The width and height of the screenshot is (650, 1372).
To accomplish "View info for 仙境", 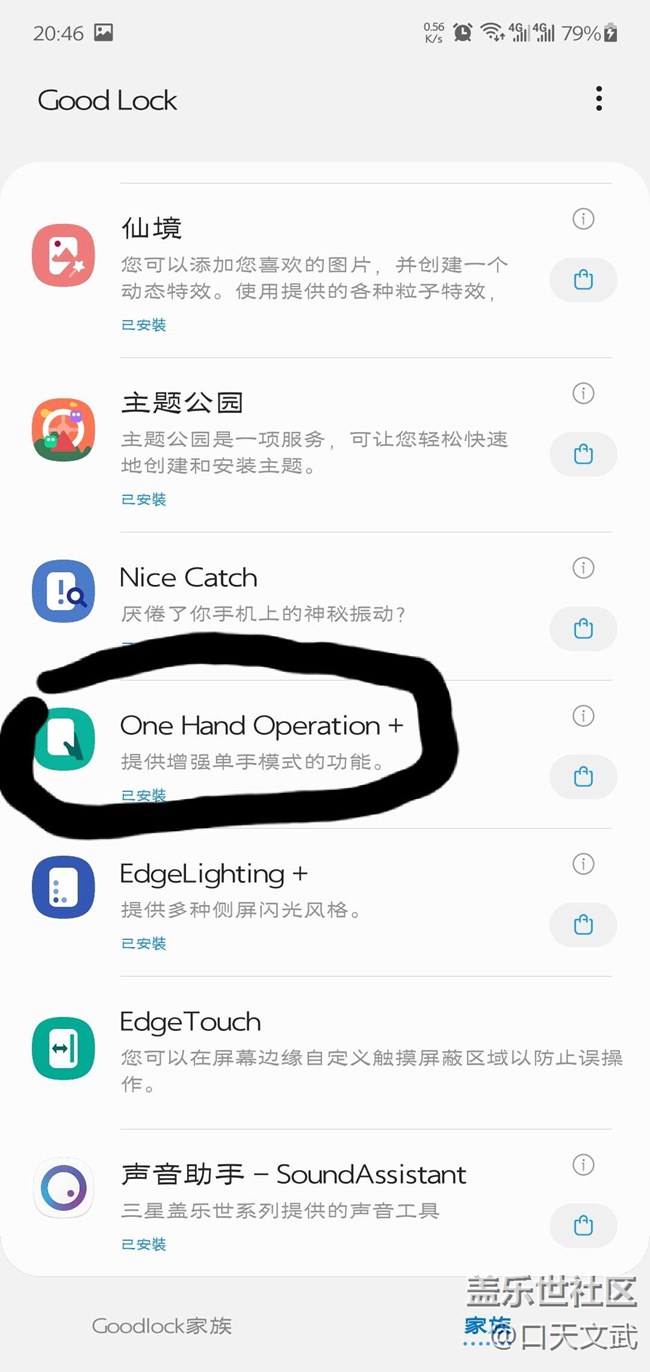I will click(583, 219).
